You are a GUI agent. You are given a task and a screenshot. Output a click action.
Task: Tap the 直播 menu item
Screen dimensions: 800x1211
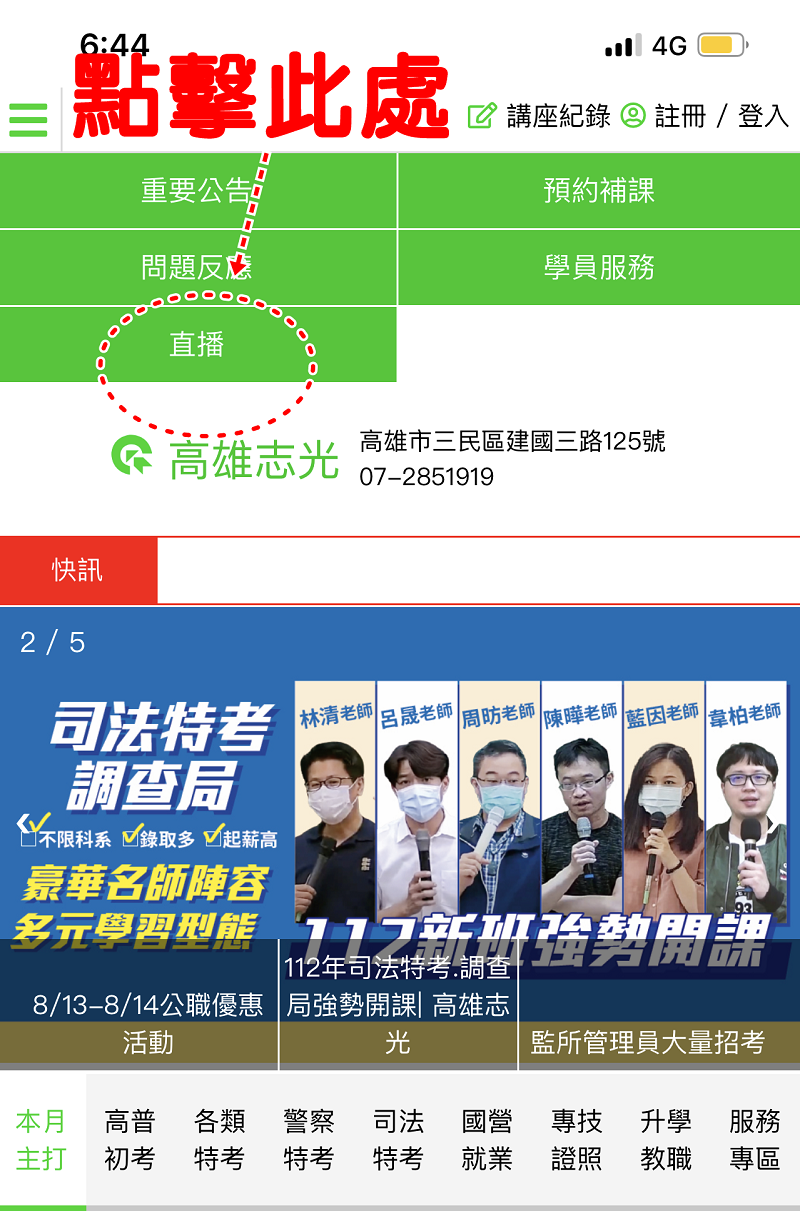pyautogui.click(x=198, y=345)
